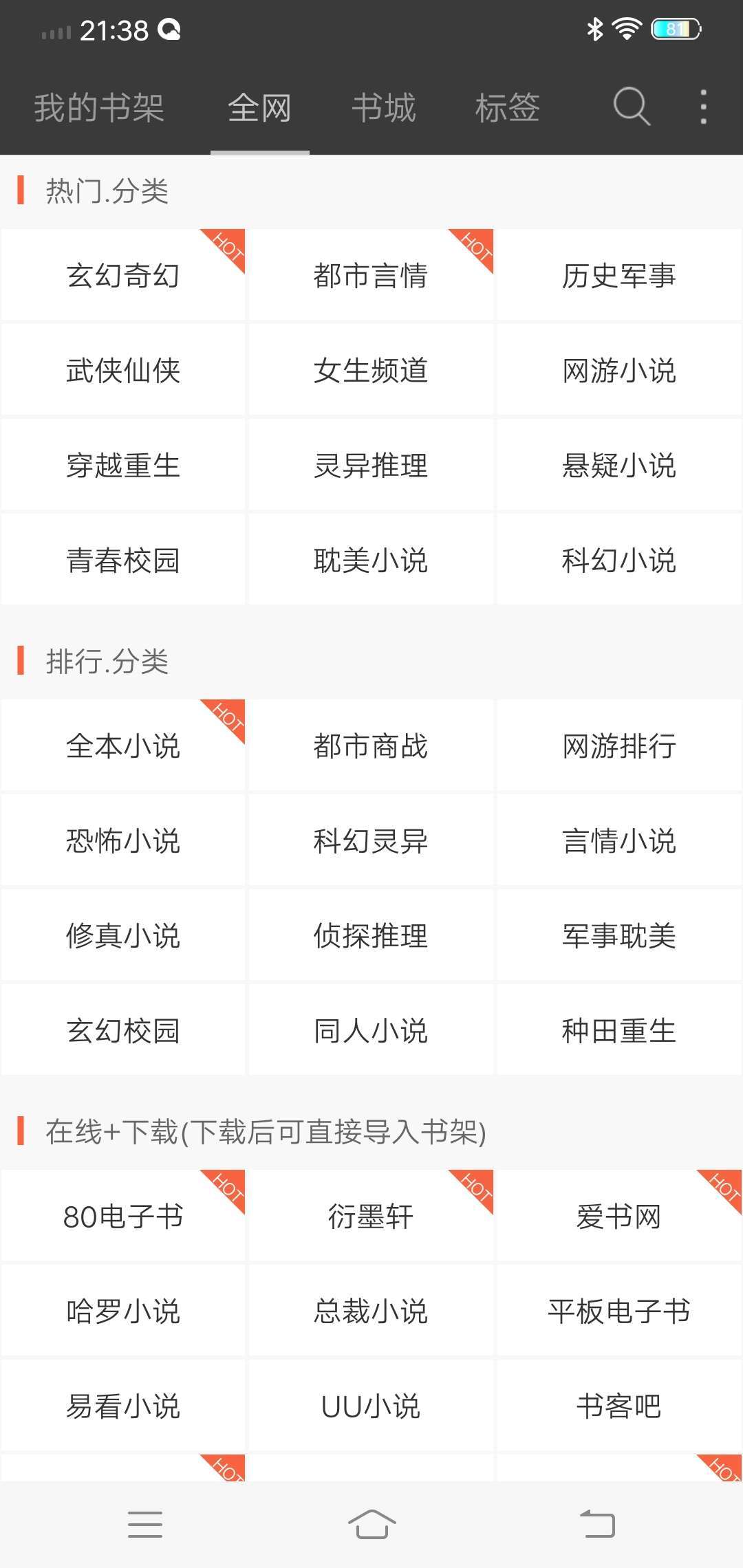743x1568 pixels.
Task: Tap the 科幻小说 category
Action: [x=618, y=560]
